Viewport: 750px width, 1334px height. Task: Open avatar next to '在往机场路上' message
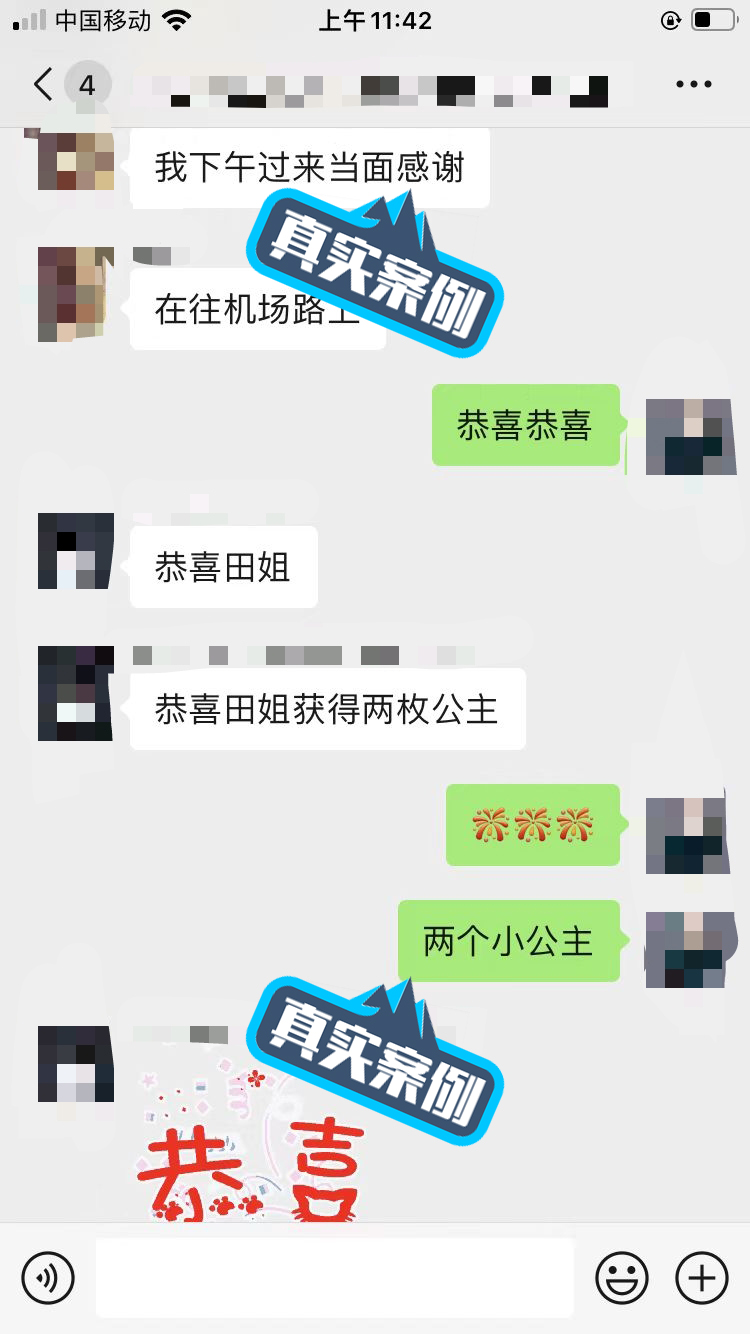pyautogui.click(x=75, y=294)
